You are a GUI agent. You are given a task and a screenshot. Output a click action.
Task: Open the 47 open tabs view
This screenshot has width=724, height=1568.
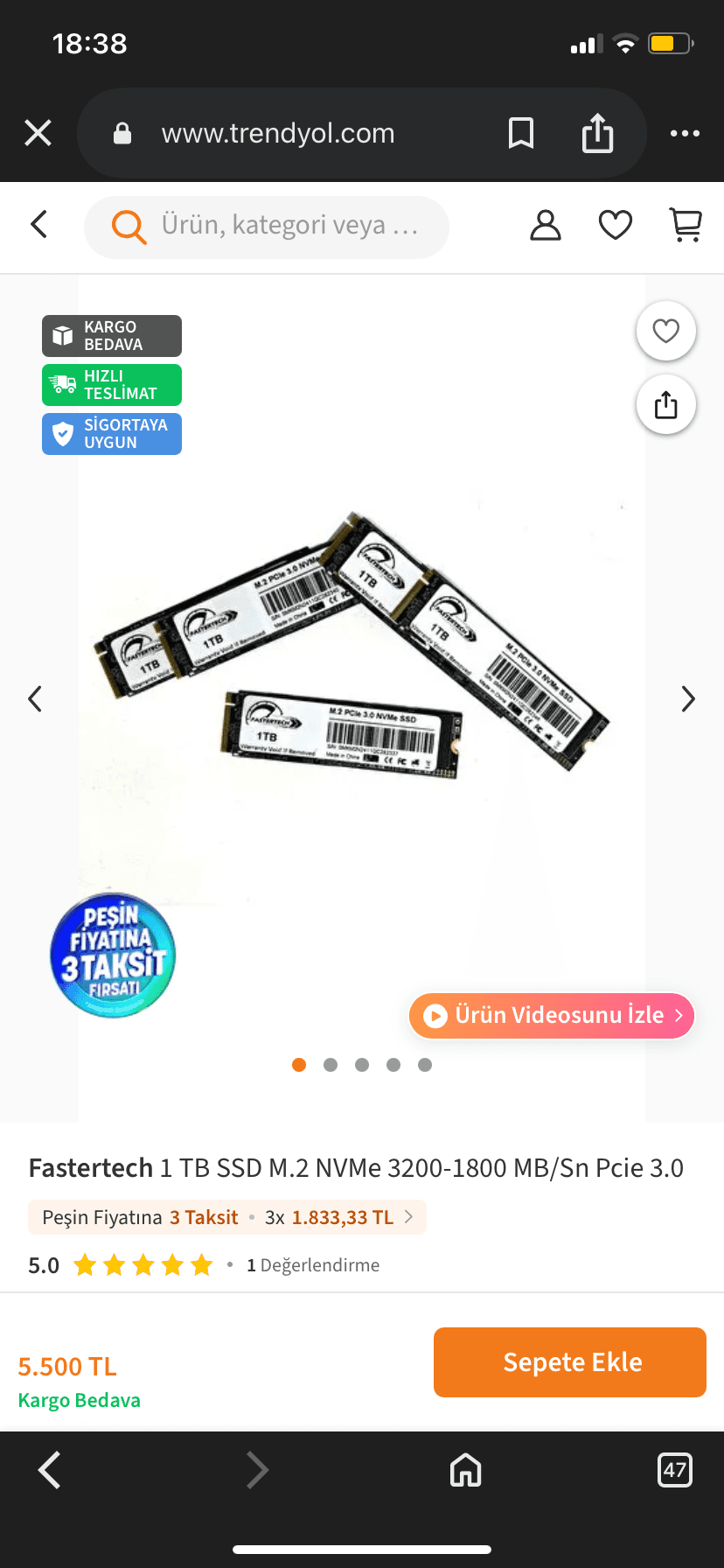[675, 1470]
